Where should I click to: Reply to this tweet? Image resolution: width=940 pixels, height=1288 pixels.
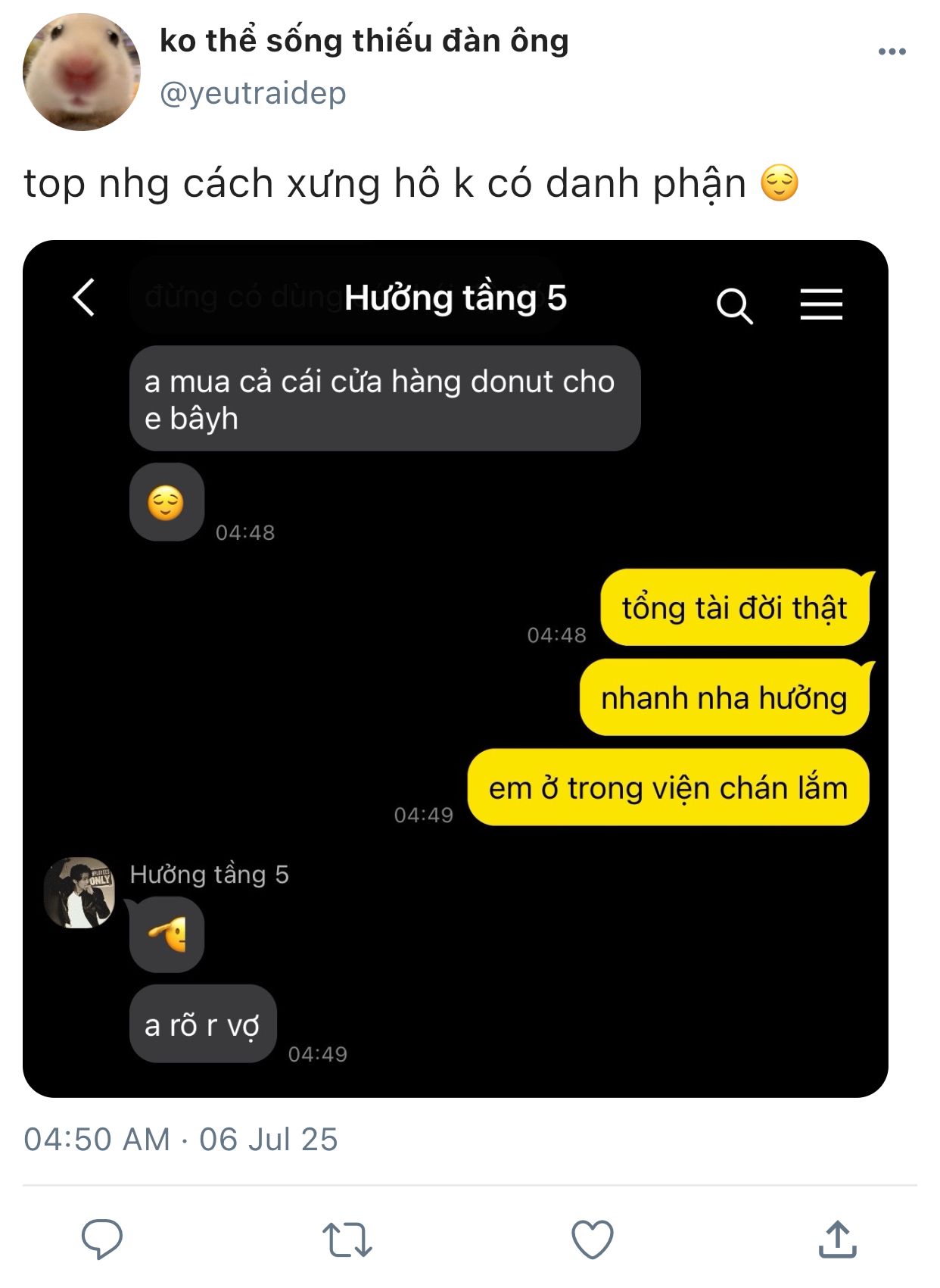pyautogui.click(x=102, y=1240)
